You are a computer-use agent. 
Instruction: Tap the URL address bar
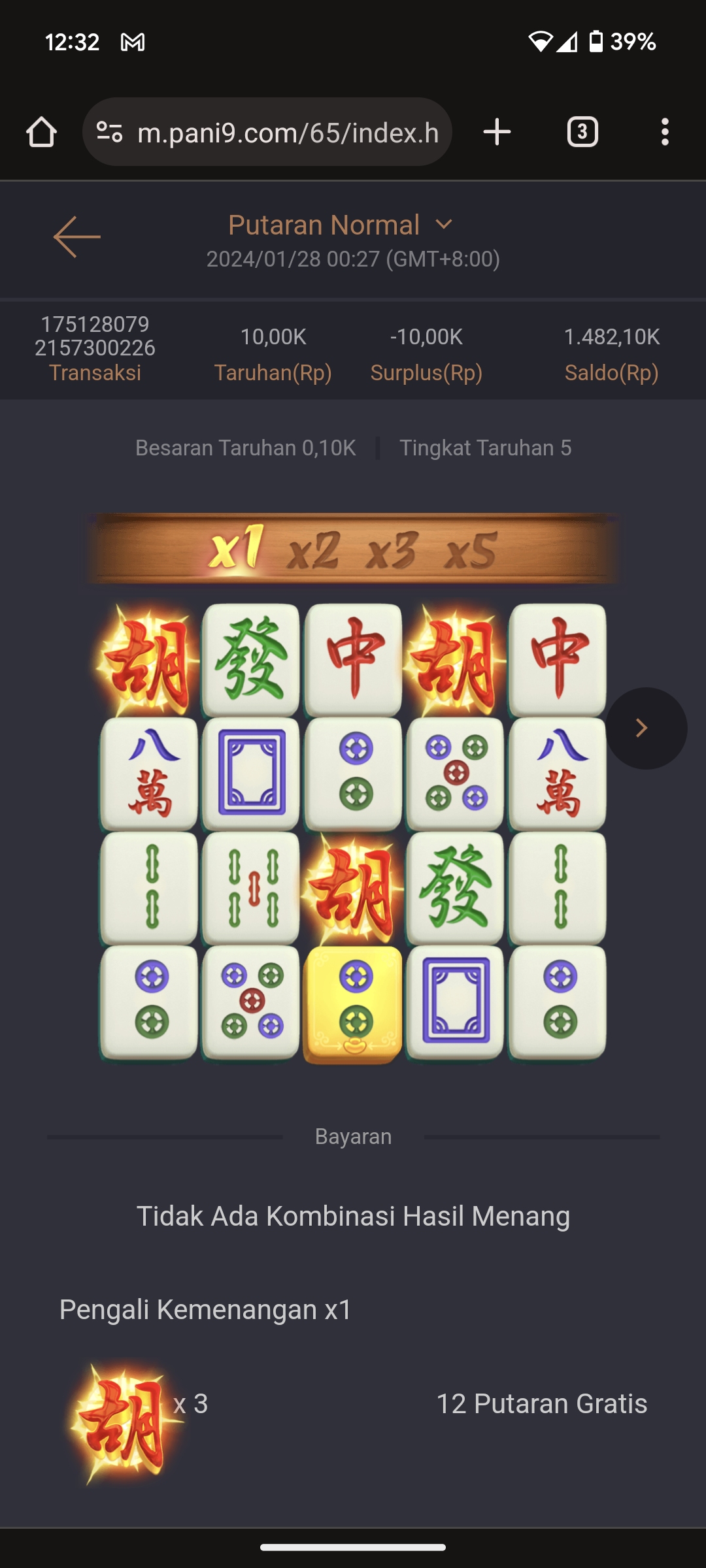(288, 133)
